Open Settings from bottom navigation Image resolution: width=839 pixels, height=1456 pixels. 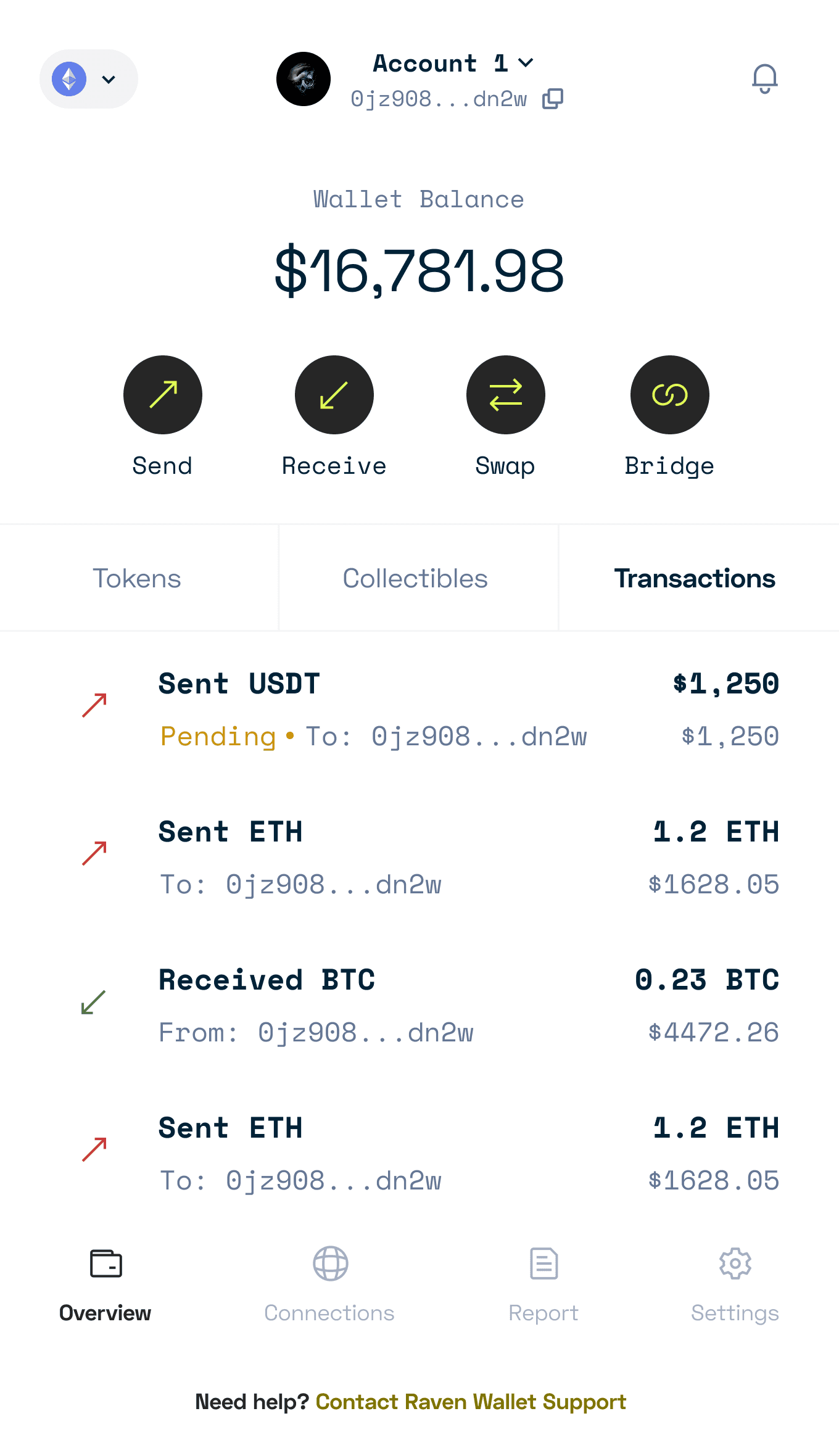[735, 1284]
